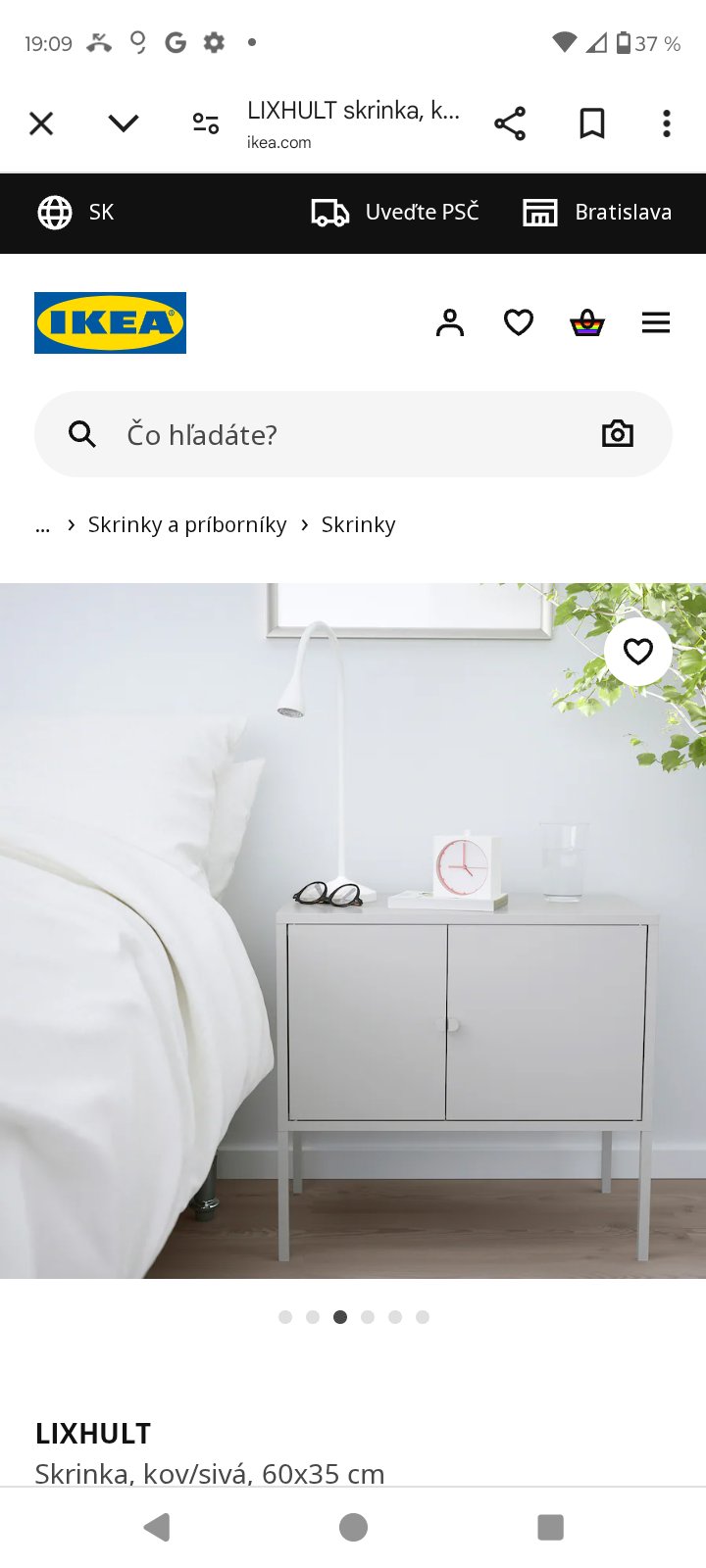This screenshot has width=706, height=1568.
Task: Enter a postcode via Uveďte PSČ
Action: click(x=396, y=213)
